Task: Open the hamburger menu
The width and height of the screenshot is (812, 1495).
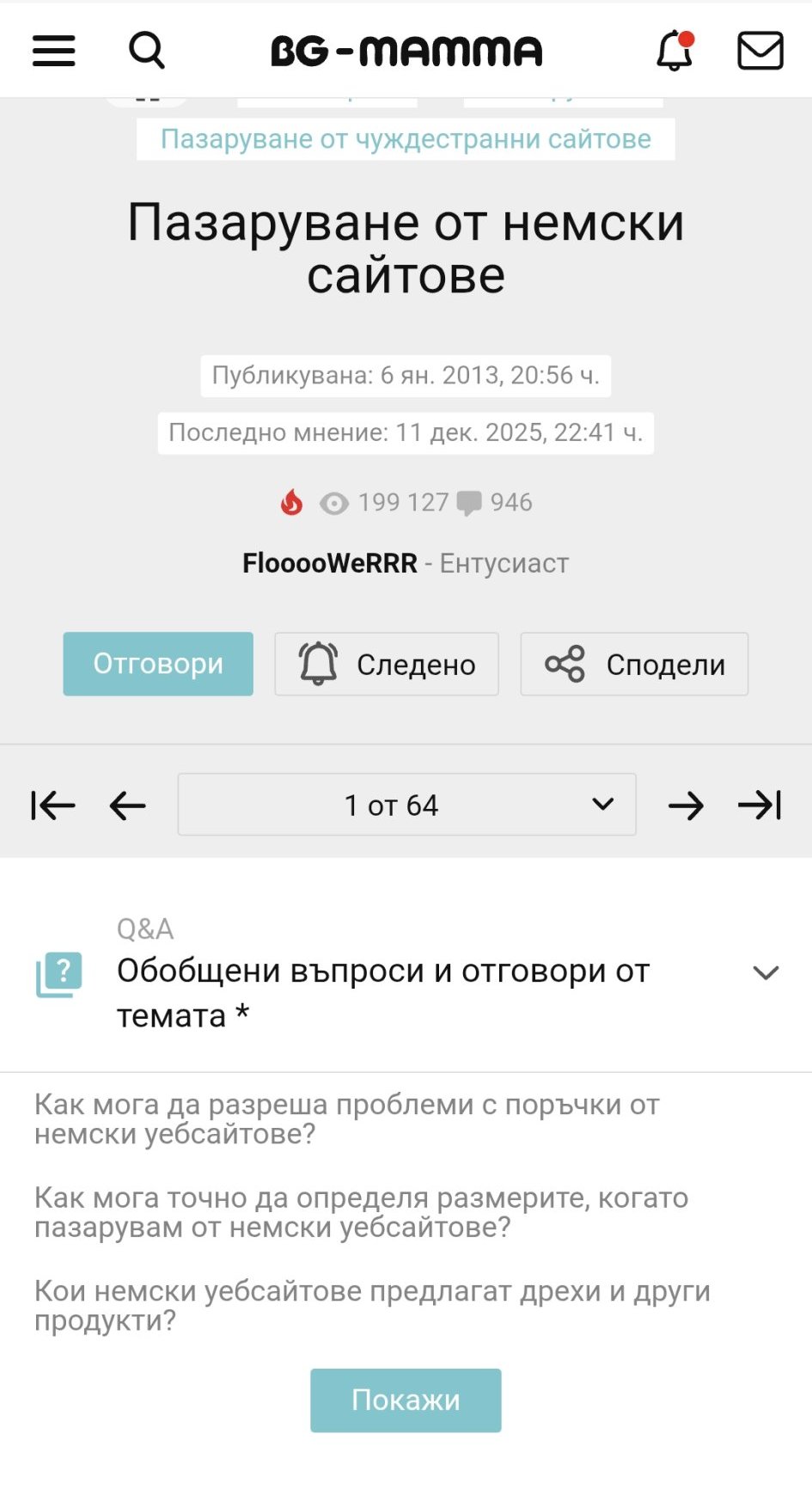Action: (53, 51)
